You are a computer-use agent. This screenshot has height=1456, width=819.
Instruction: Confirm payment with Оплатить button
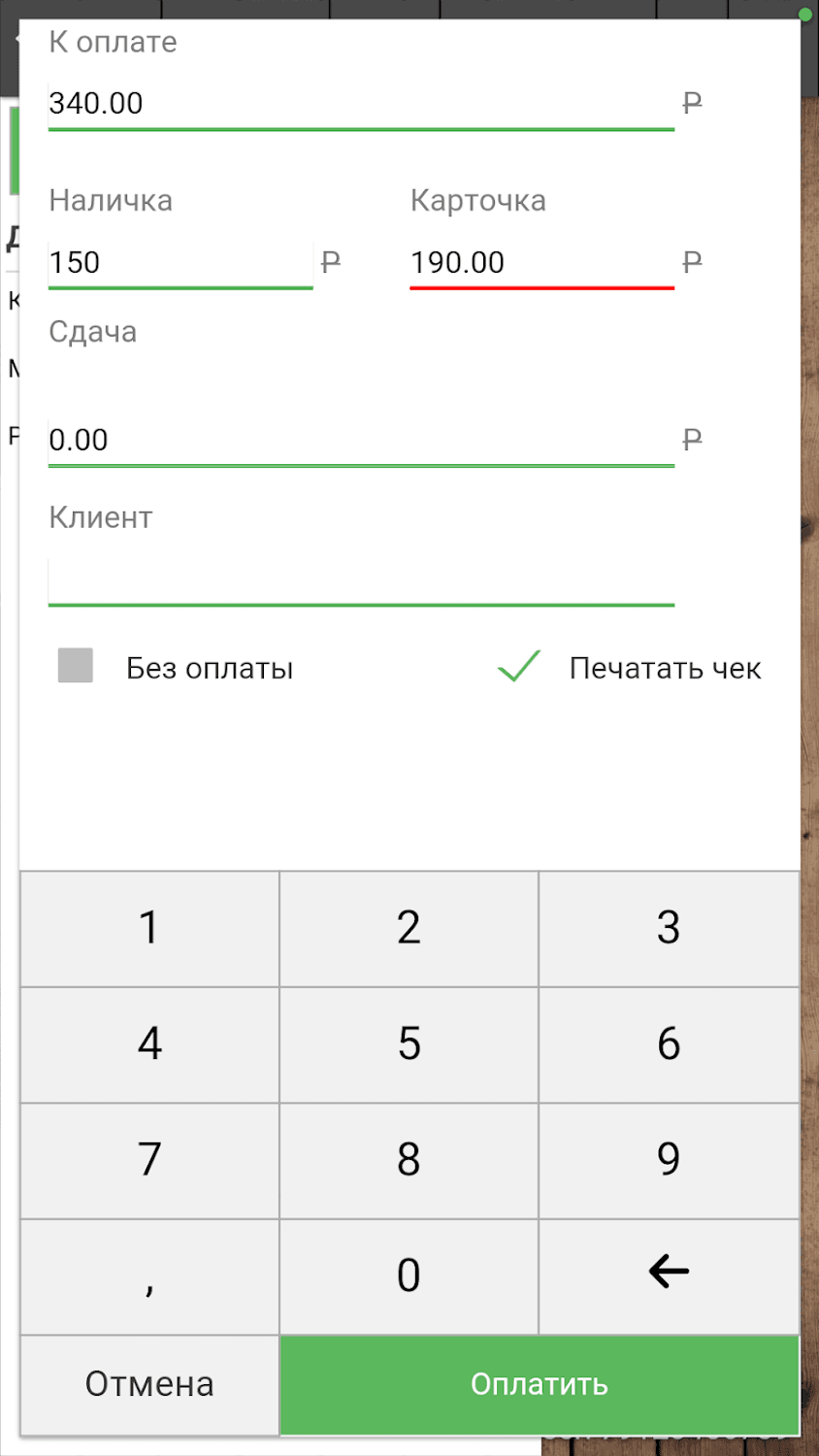tap(540, 1384)
